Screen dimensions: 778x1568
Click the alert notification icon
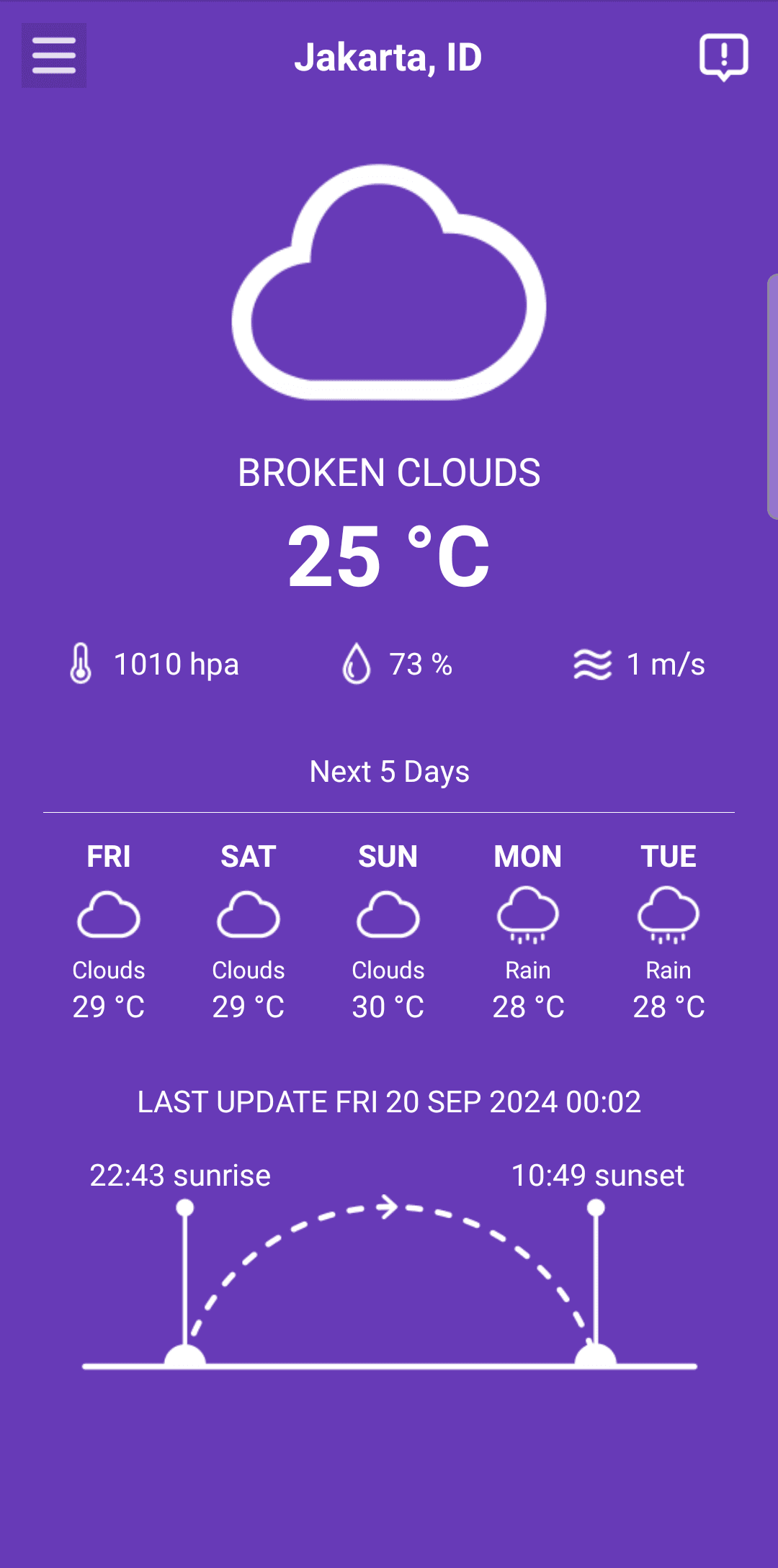[x=723, y=57]
